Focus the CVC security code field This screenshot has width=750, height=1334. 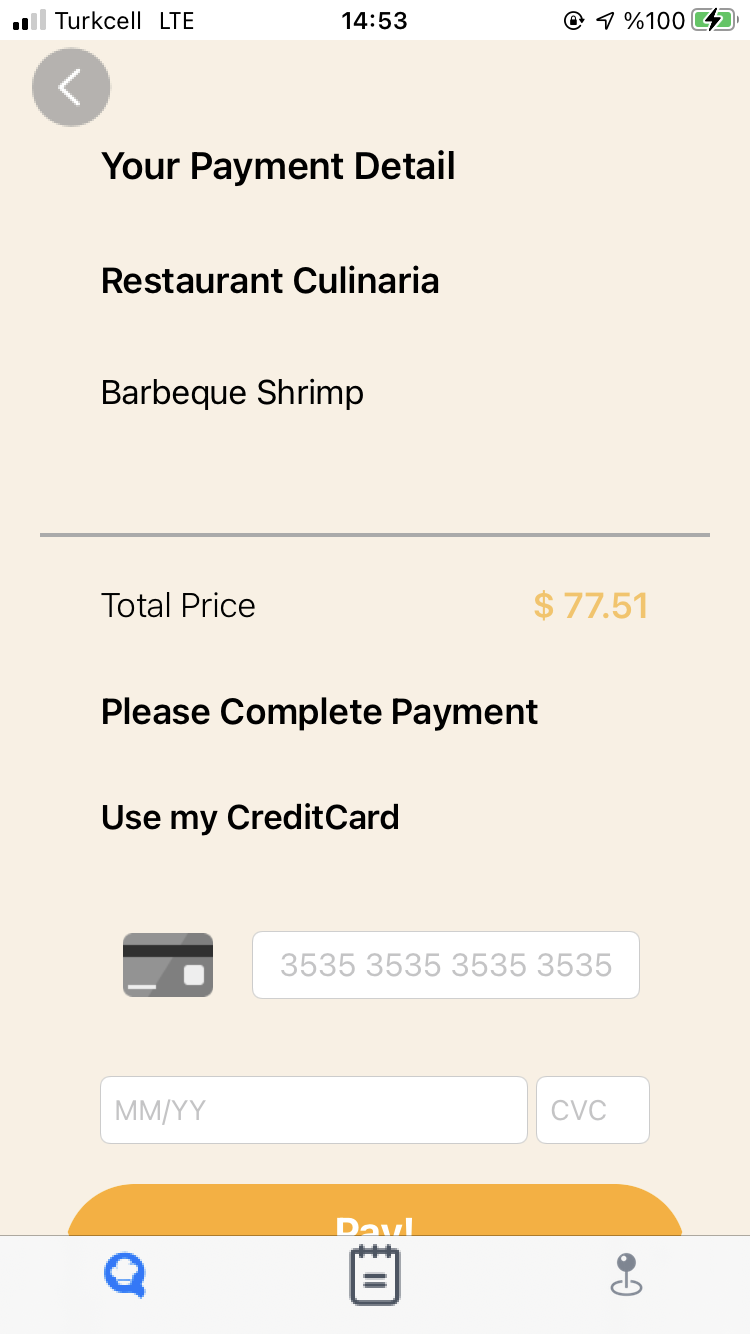(x=593, y=1110)
